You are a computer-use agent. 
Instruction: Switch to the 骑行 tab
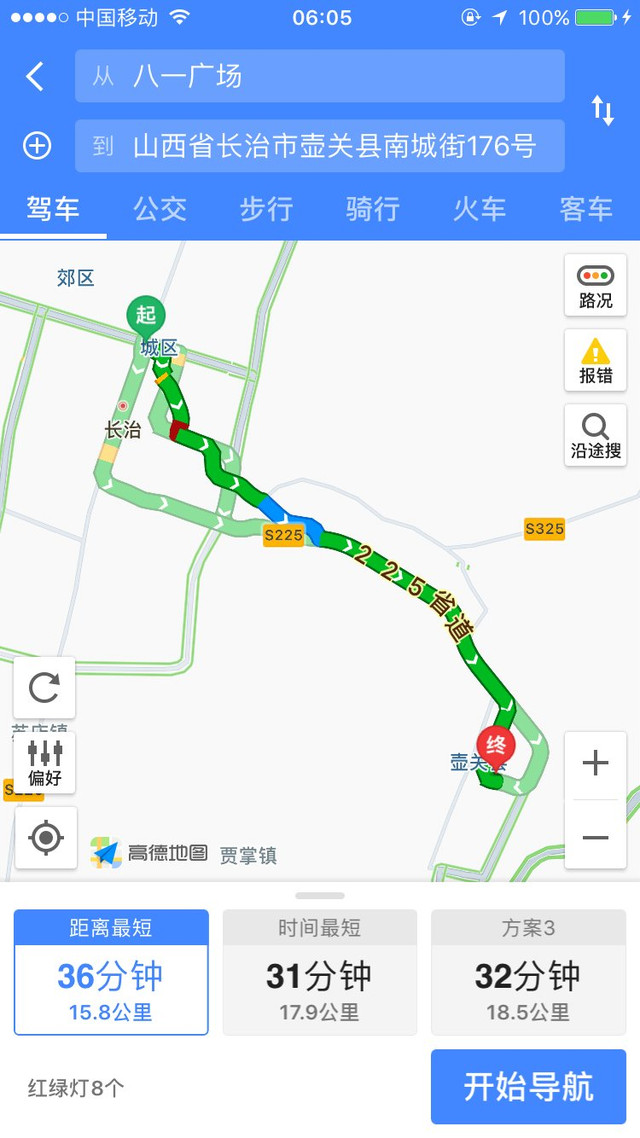[x=372, y=209]
